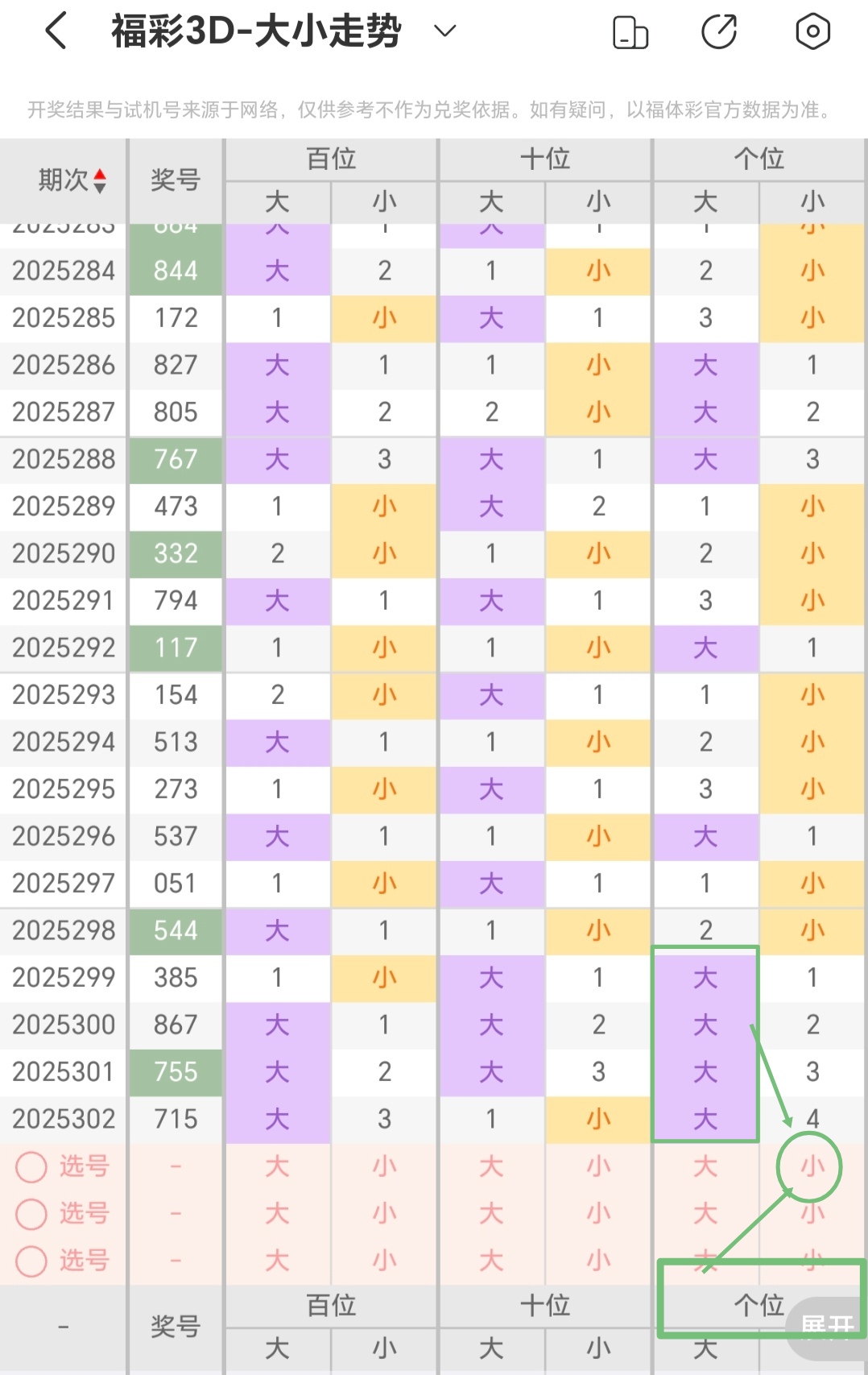Tap the screen rotation icon in header

pos(630,32)
